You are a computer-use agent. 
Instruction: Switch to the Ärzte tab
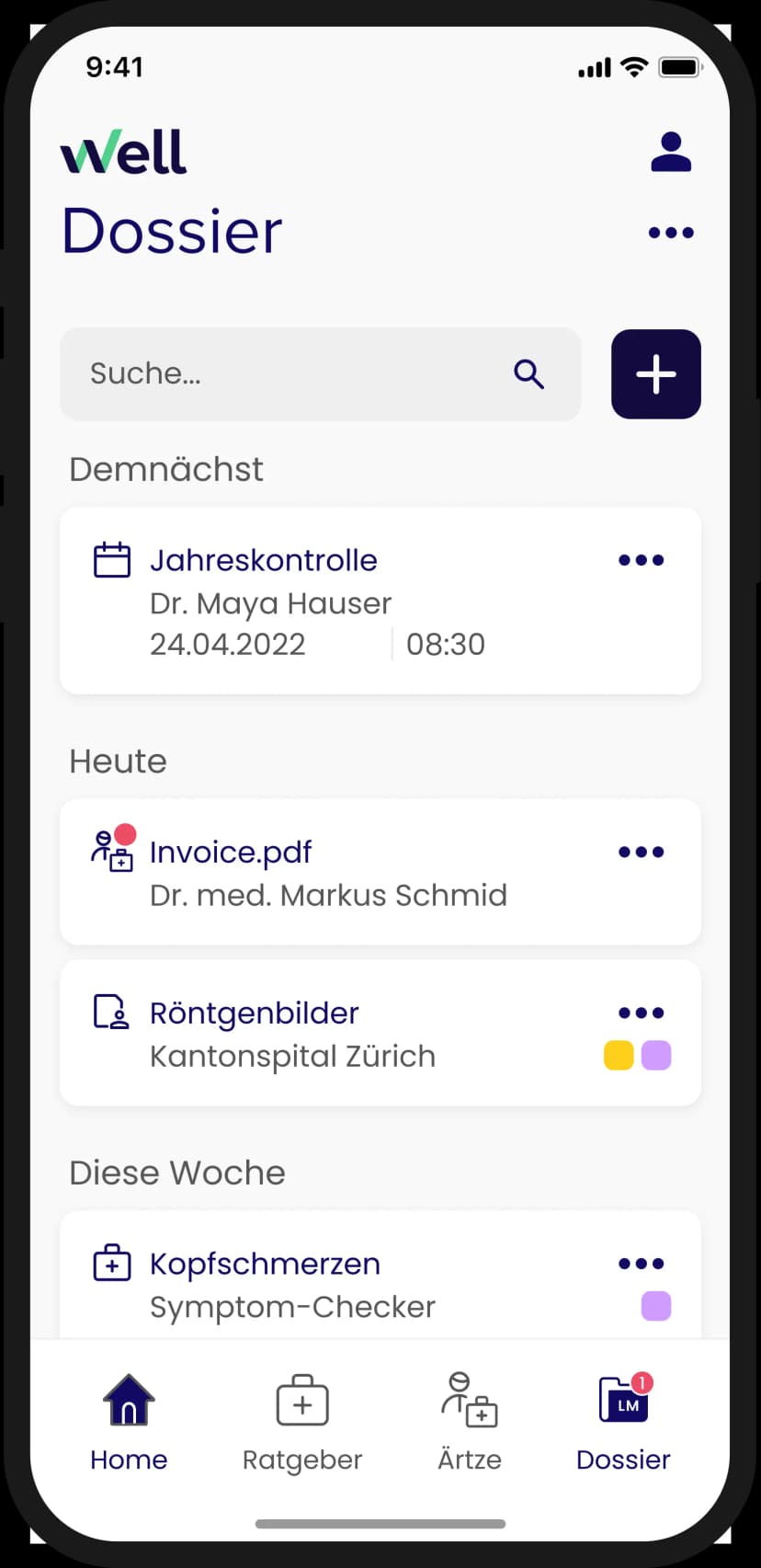point(470,1421)
